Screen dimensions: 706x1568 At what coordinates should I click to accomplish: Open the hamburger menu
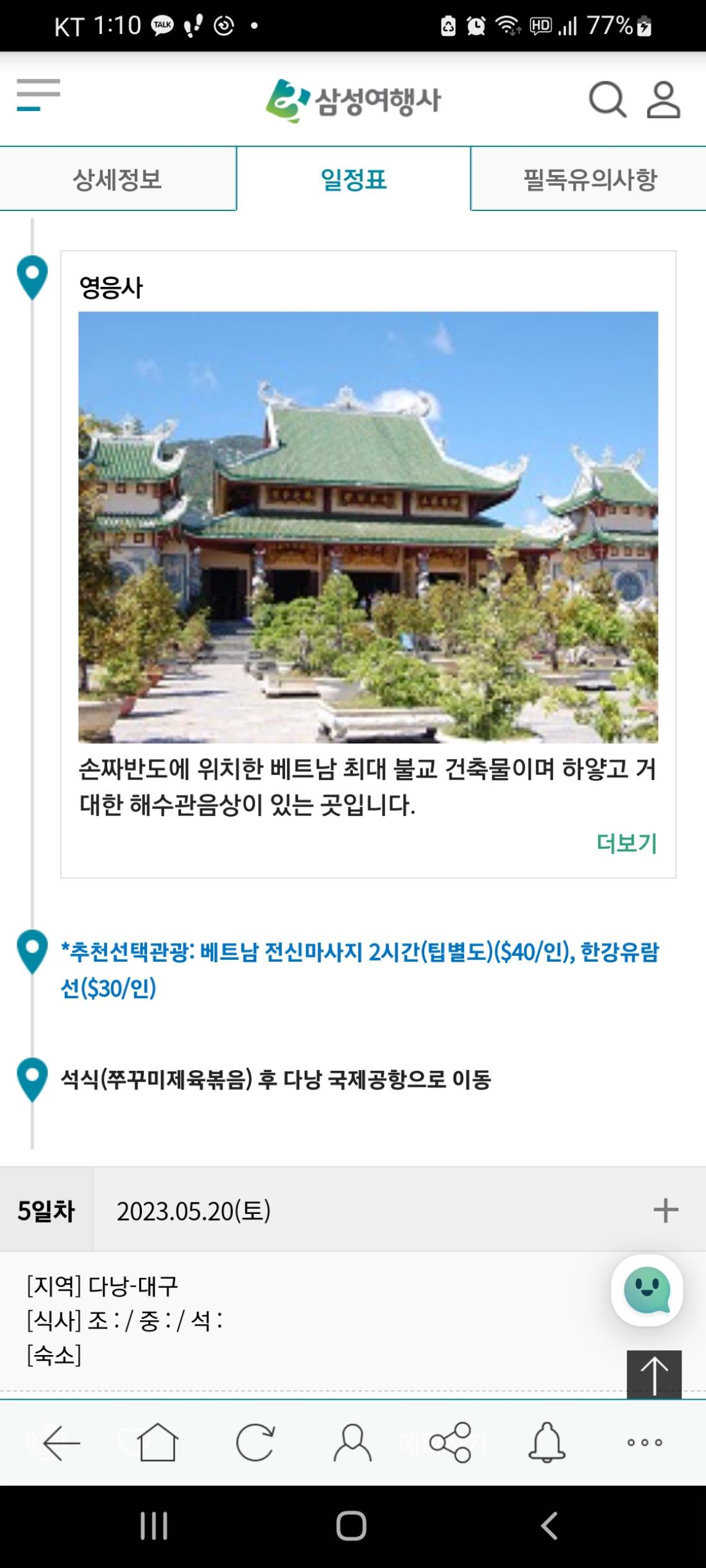(39, 95)
